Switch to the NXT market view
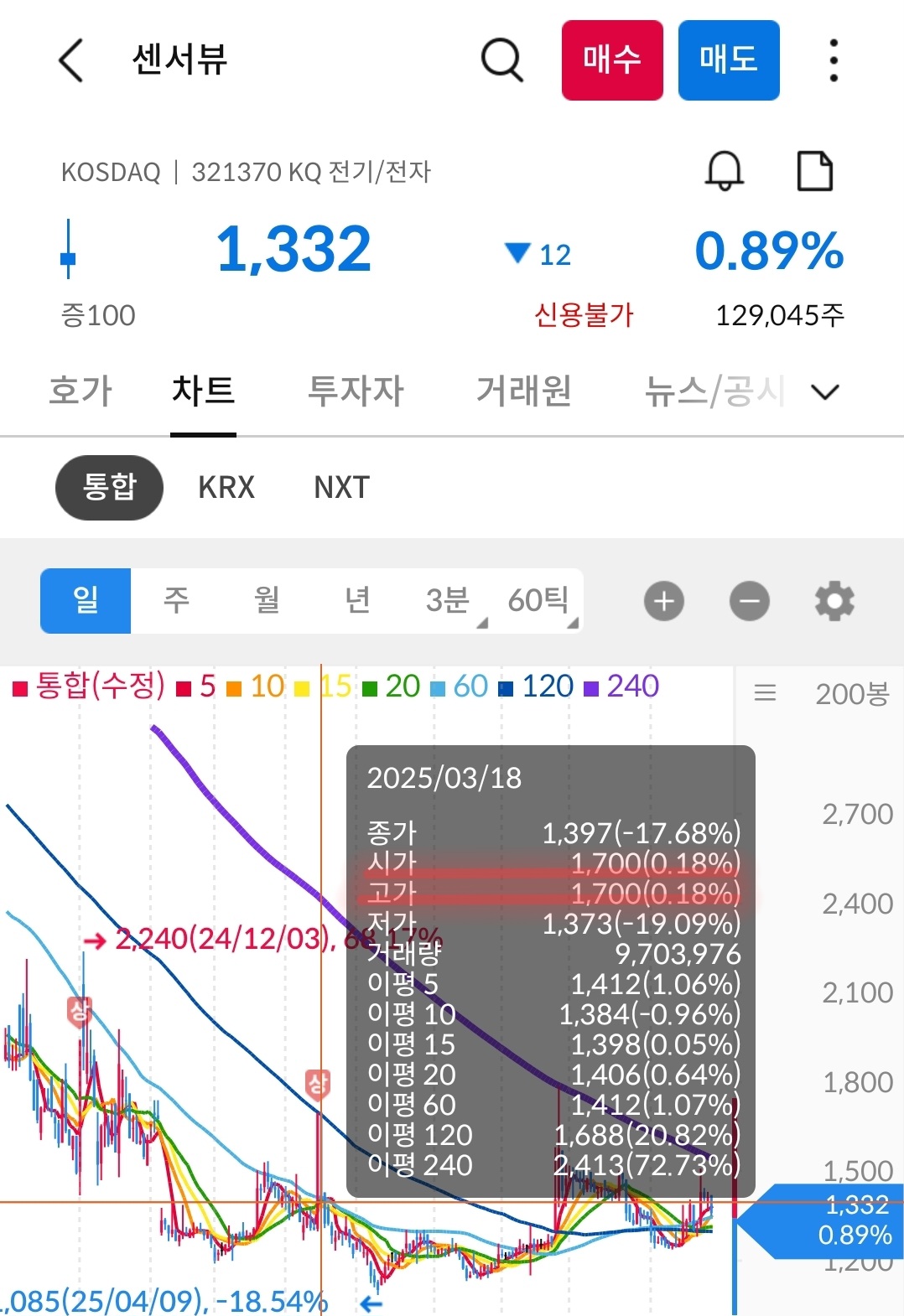Image resolution: width=904 pixels, height=1316 pixels. pyautogui.click(x=340, y=487)
